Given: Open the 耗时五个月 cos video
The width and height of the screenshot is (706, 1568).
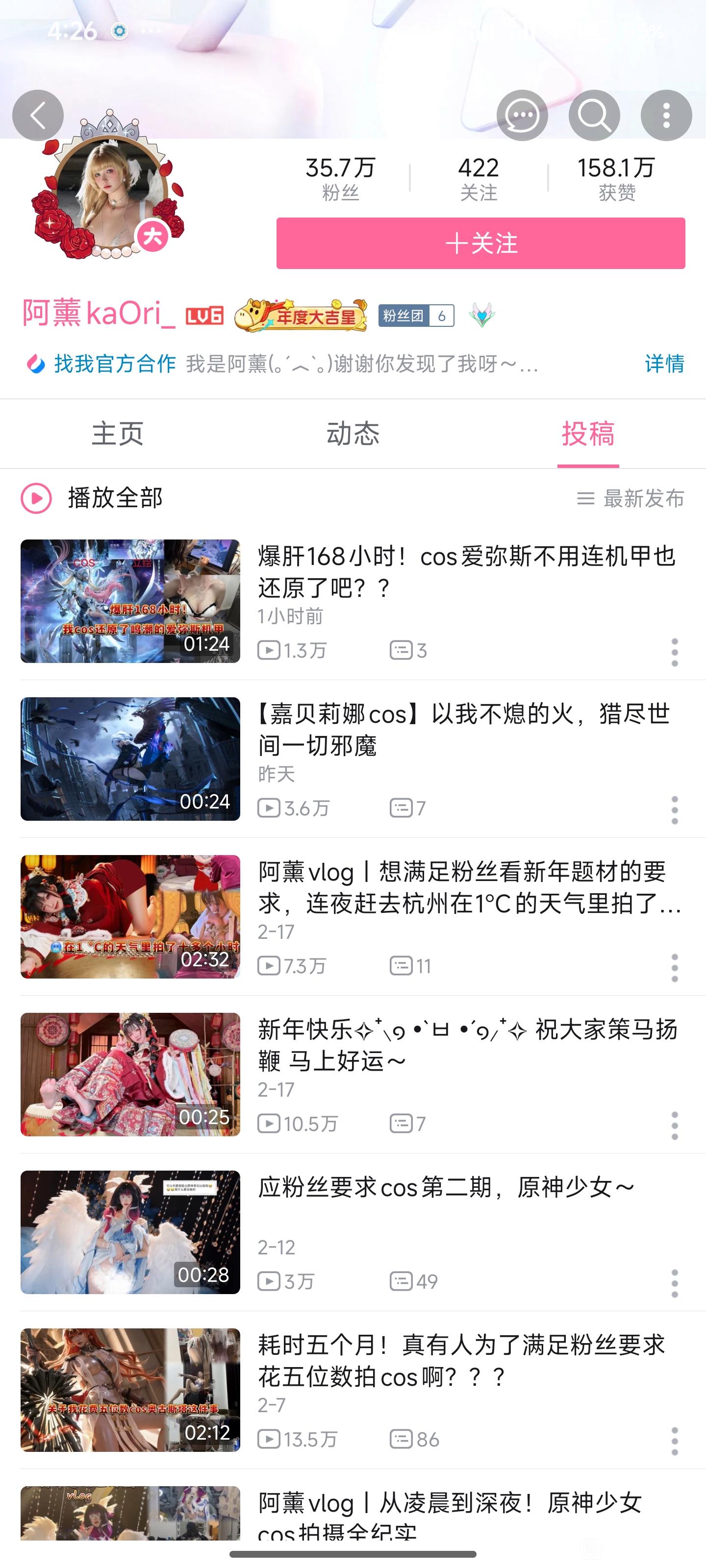Looking at the screenshot, I should pos(462,1360).
